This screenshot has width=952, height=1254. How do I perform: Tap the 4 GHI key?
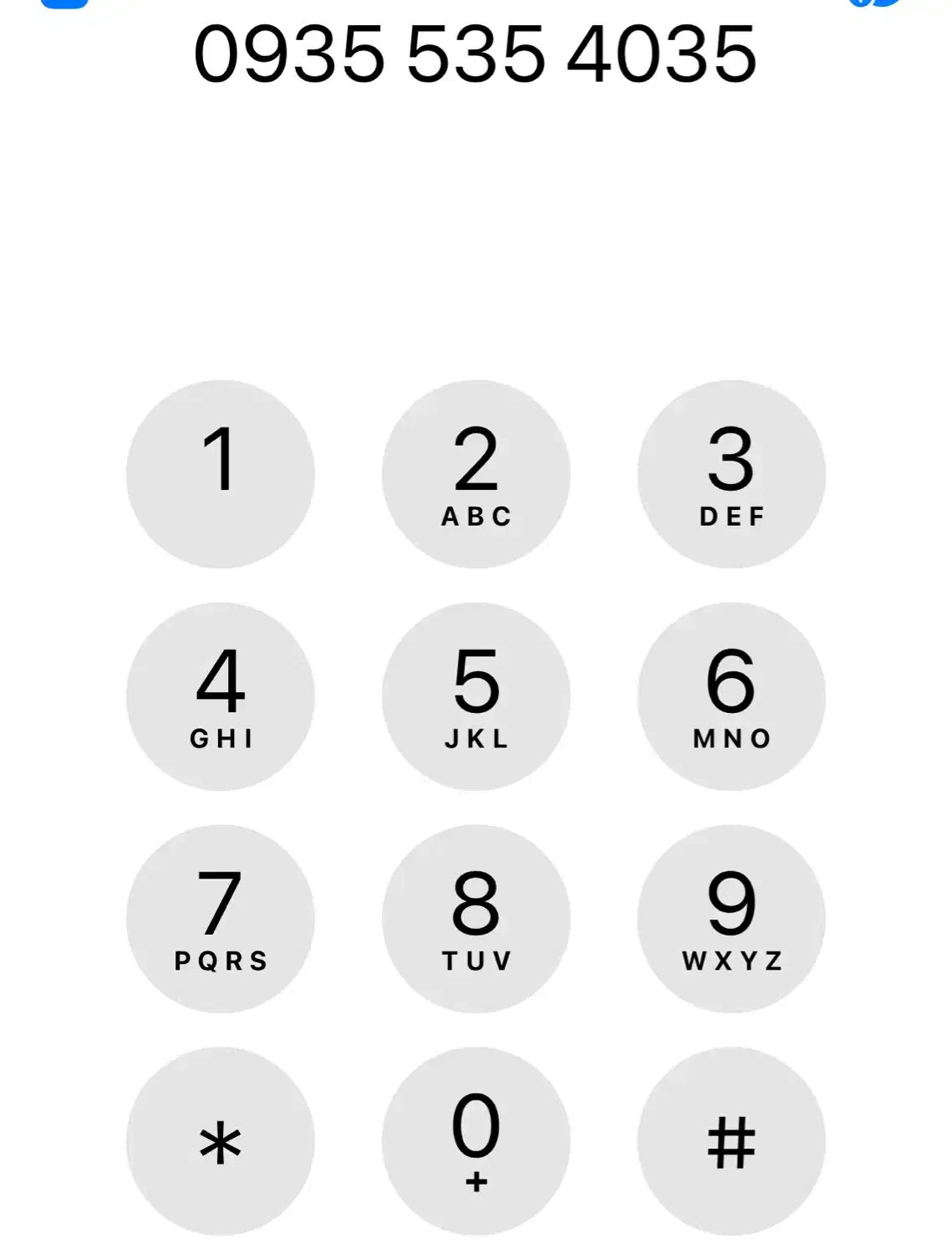221,696
